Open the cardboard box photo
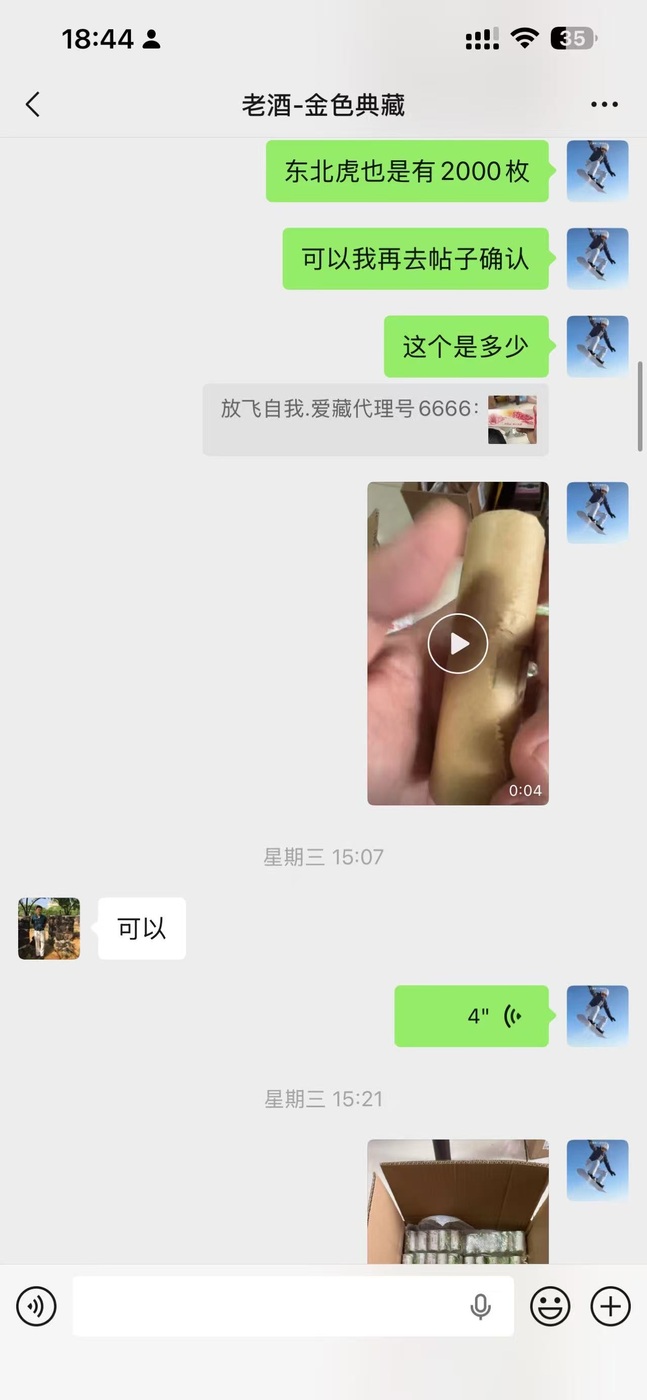Image resolution: width=647 pixels, height=1400 pixels. point(458,1201)
